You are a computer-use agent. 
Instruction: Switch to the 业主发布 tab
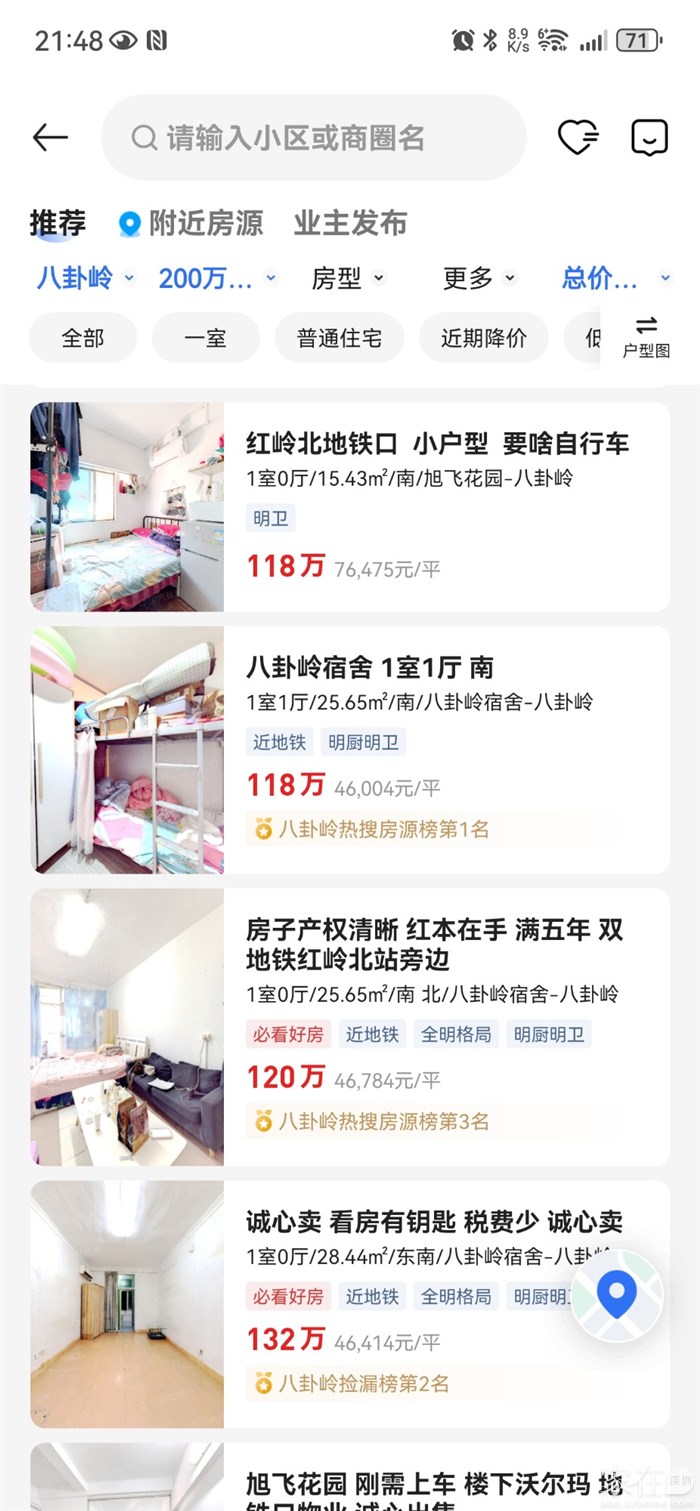(x=350, y=223)
